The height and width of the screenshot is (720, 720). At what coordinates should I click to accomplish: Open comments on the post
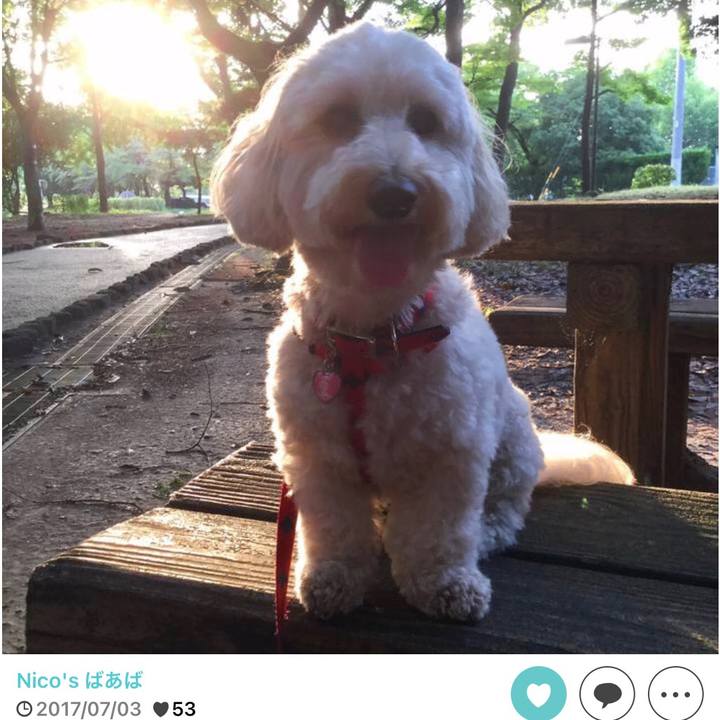coord(607,693)
